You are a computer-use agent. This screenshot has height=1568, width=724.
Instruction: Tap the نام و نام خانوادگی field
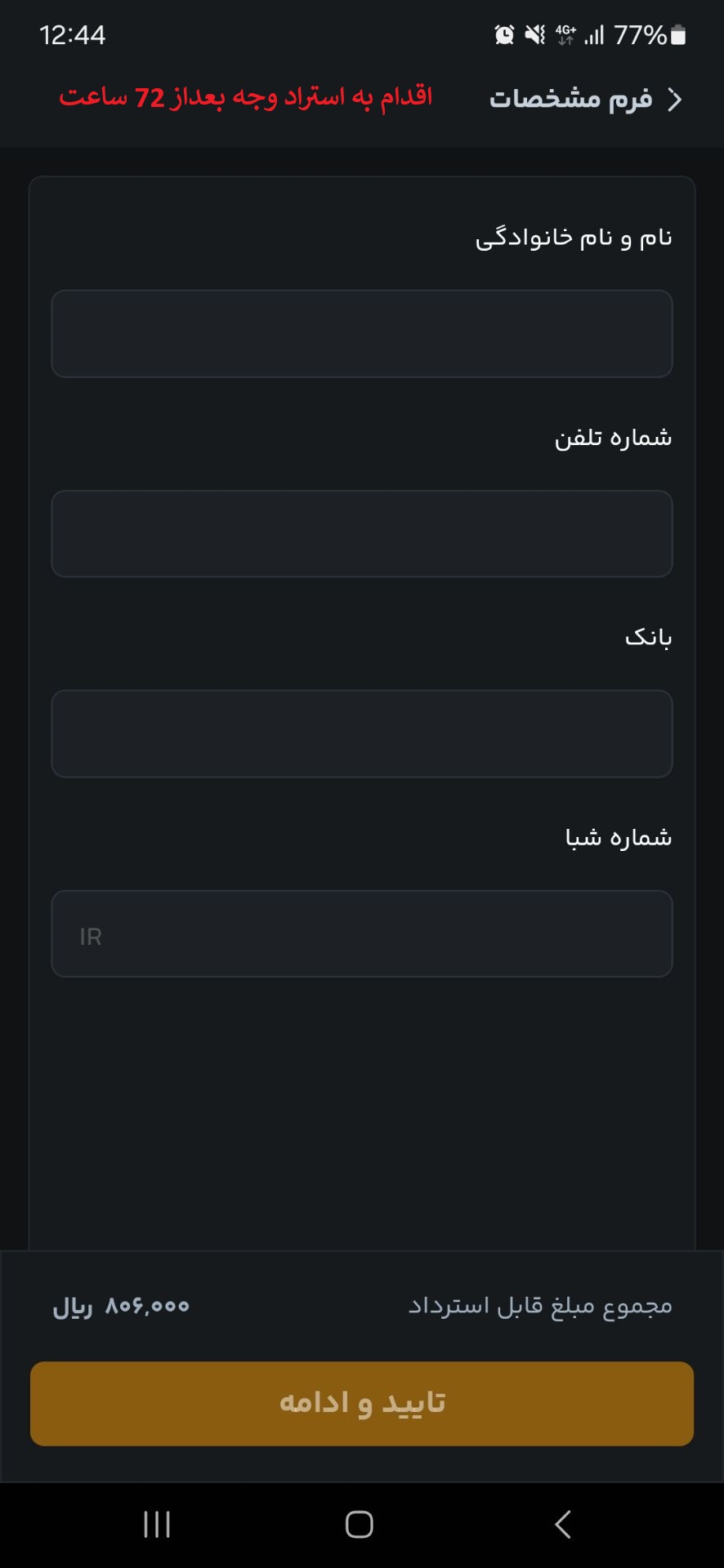[362, 333]
